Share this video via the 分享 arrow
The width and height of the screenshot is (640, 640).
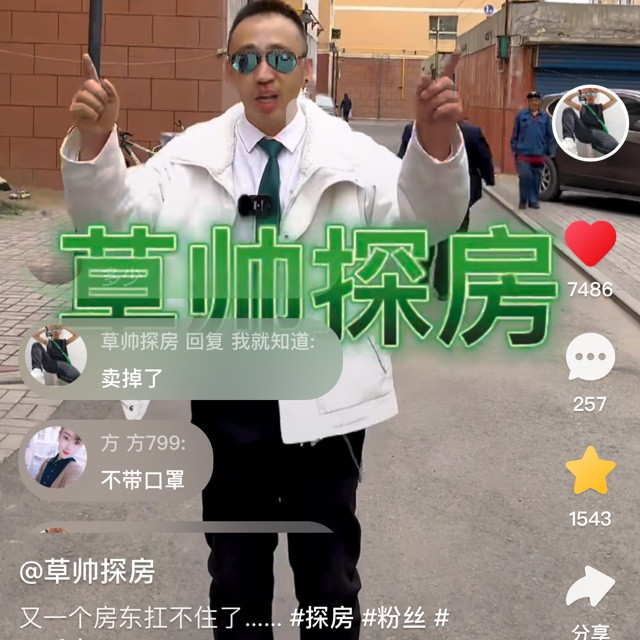click(590, 588)
